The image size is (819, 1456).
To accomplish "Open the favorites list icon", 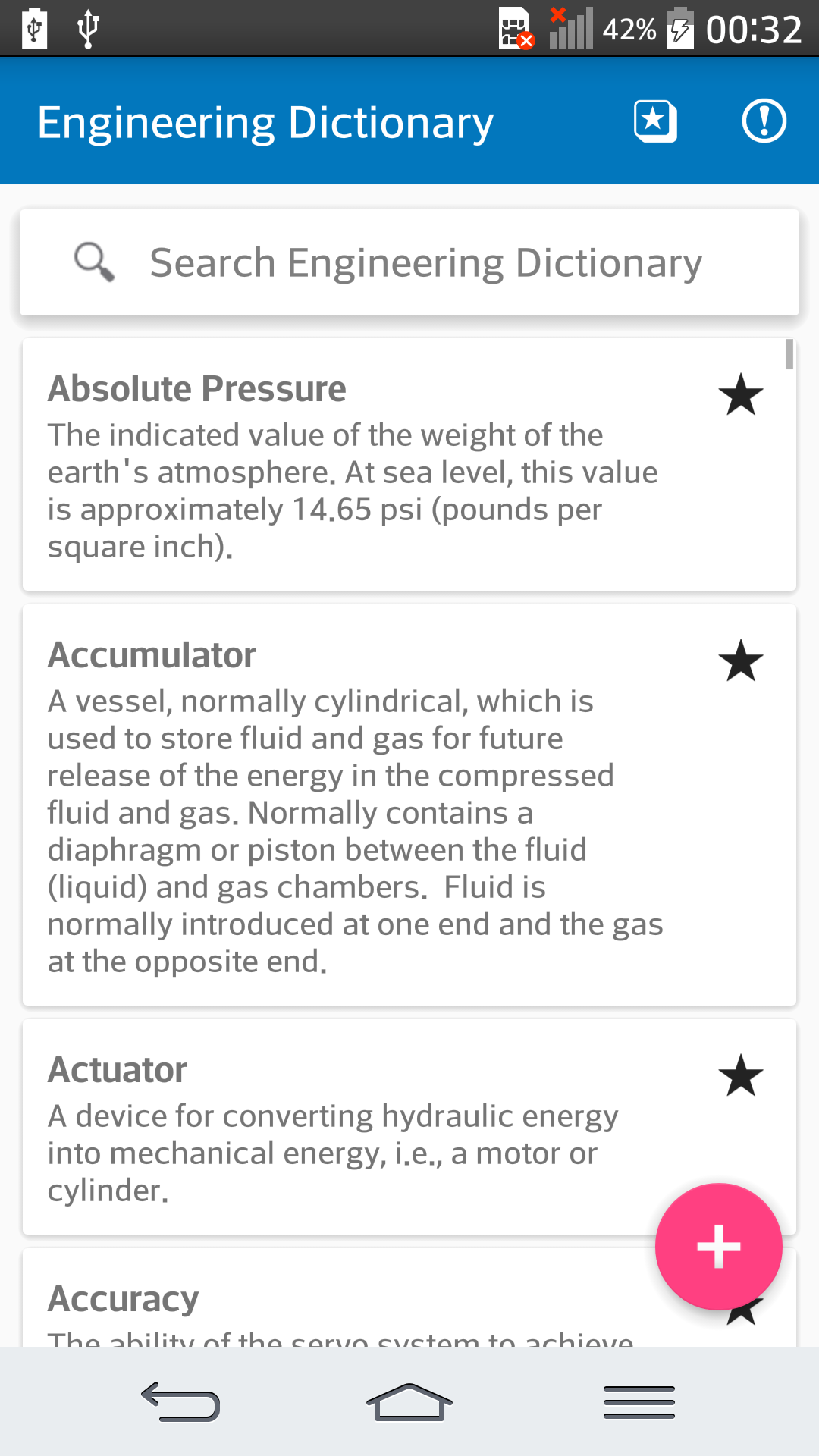I will pyautogui.click(x=654, y=121).
